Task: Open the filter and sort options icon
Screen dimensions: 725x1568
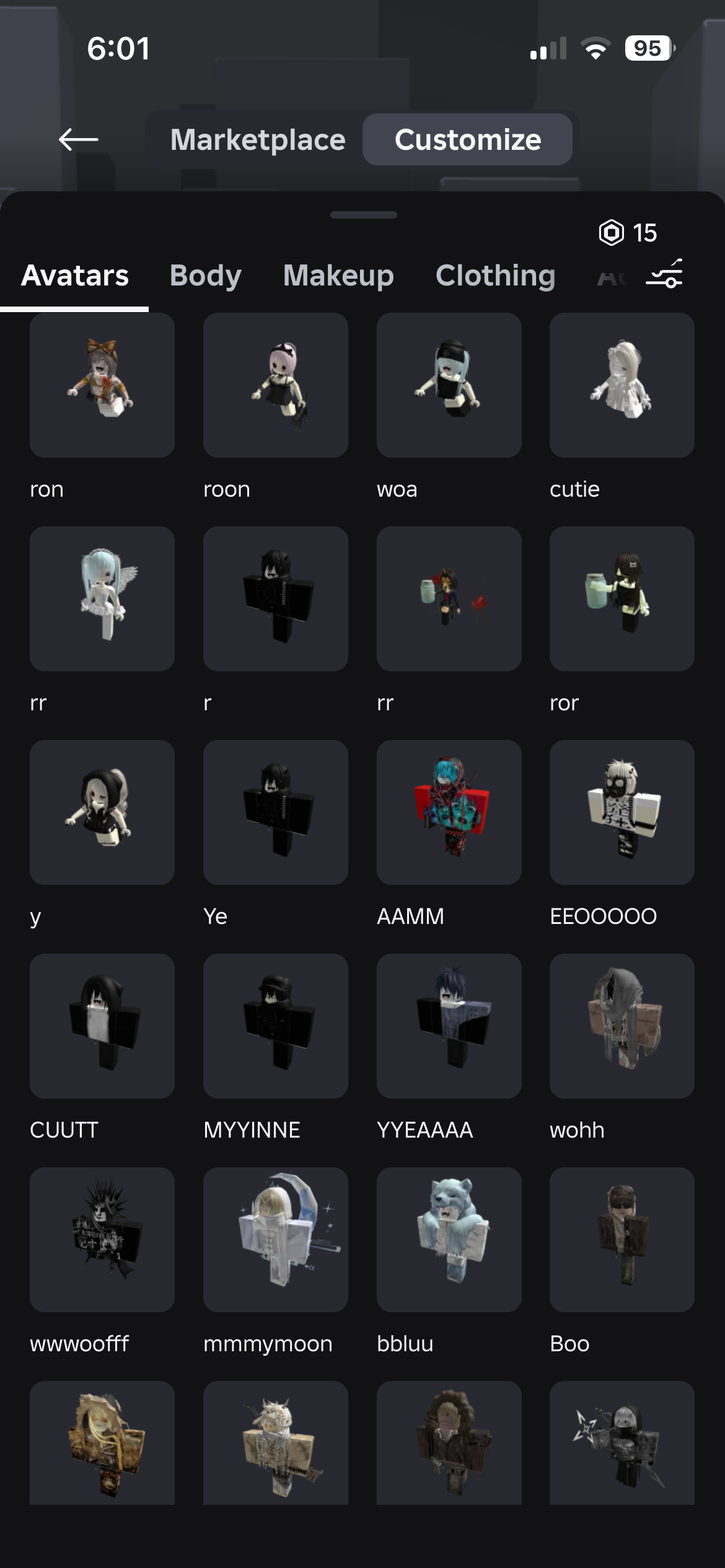Action: pyautogui.click(x=664, y=274)
